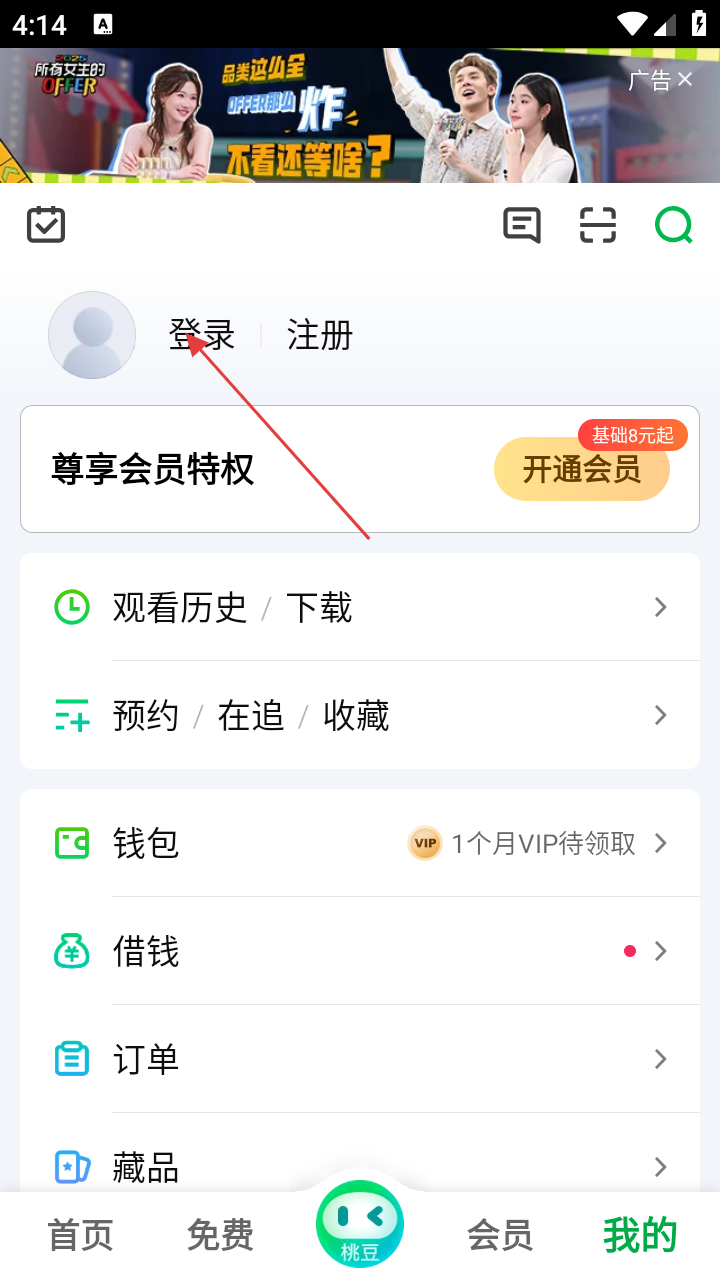720x1280 pixels.
Task: Switch to the 首页 tab
Action: pos(81,1236)
